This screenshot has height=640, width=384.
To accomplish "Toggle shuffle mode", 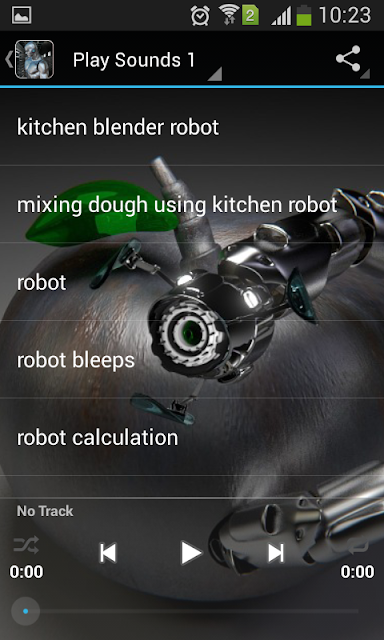I will (x=26, y=545).
